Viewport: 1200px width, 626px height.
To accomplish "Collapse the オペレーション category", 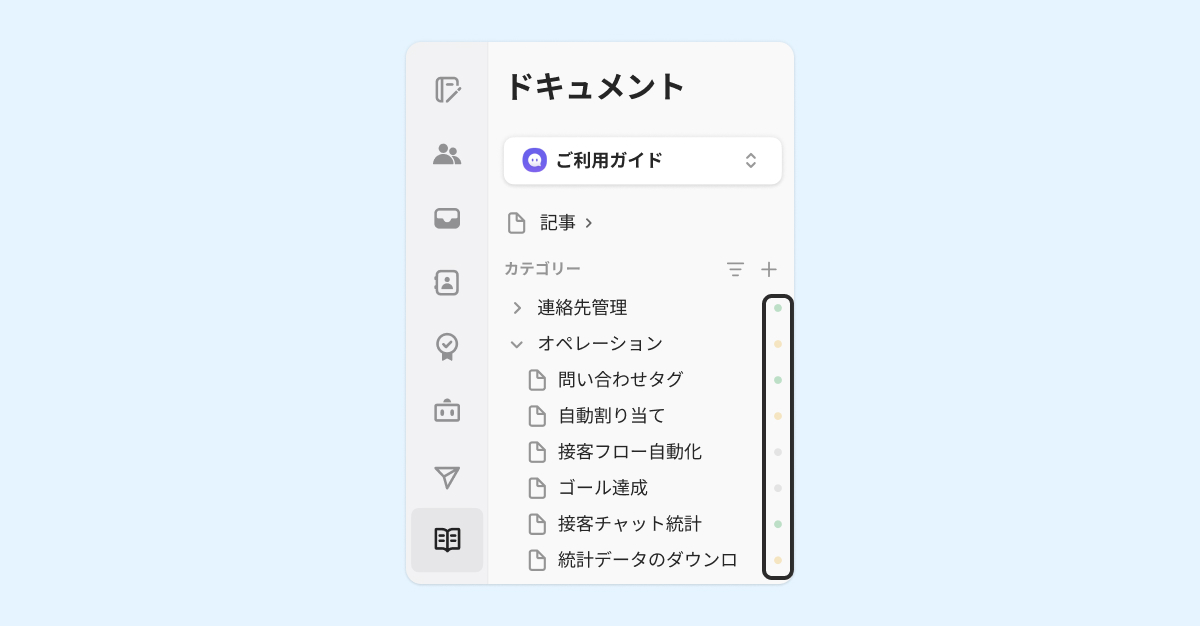I will click(x=517, y=344).
